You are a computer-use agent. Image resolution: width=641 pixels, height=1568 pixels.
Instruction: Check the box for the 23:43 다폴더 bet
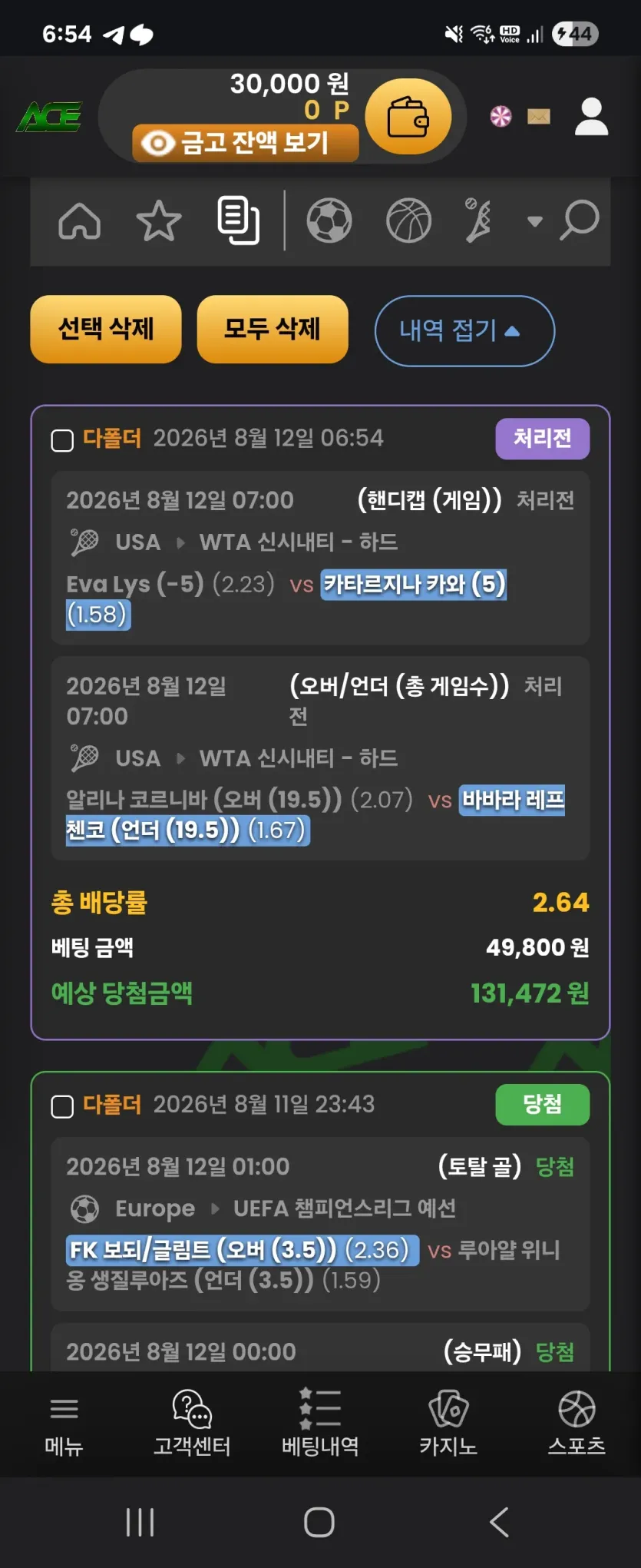[x=62, y=1106]
